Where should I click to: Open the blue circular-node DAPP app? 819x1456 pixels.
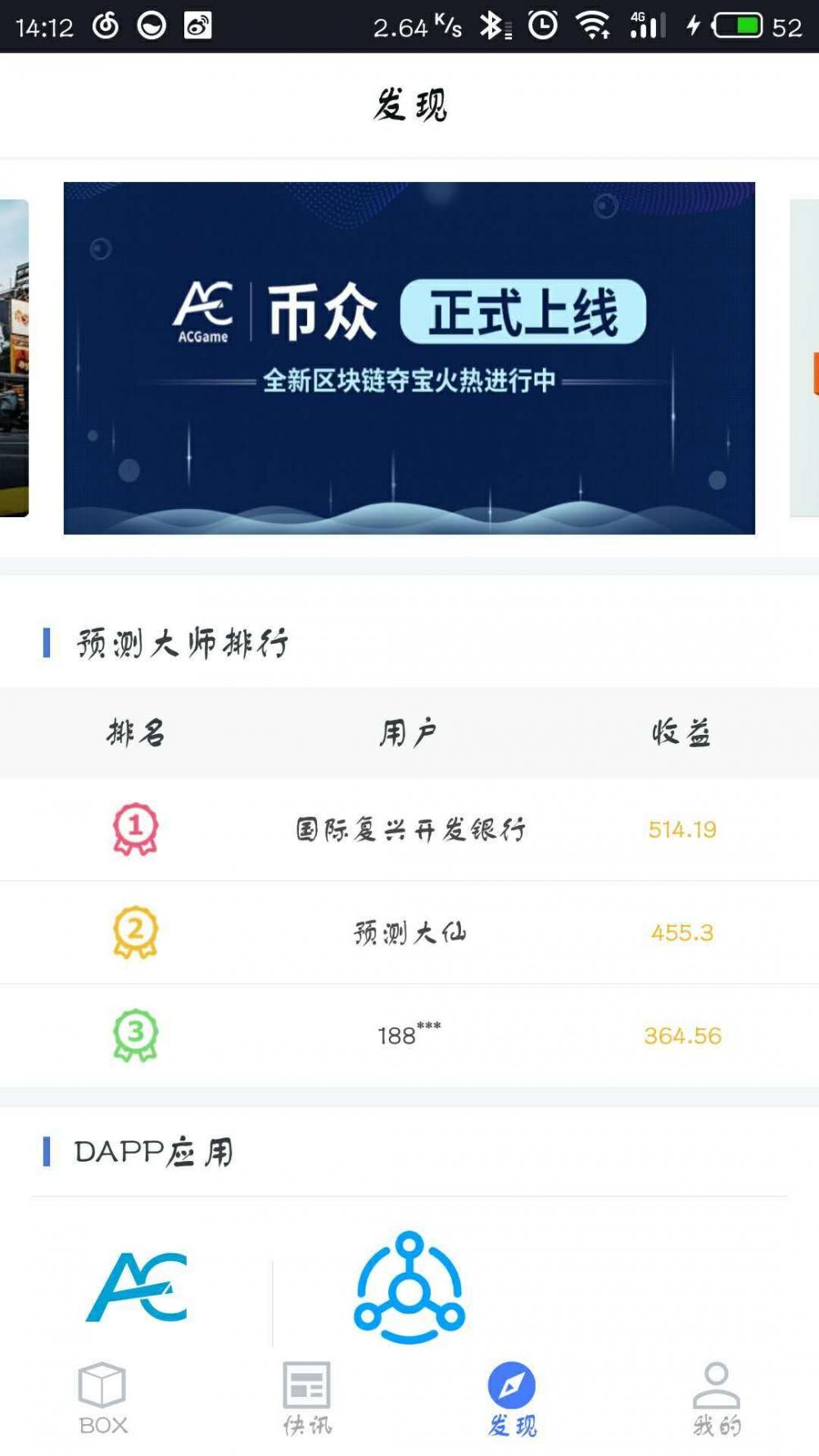click(409, 1287)
